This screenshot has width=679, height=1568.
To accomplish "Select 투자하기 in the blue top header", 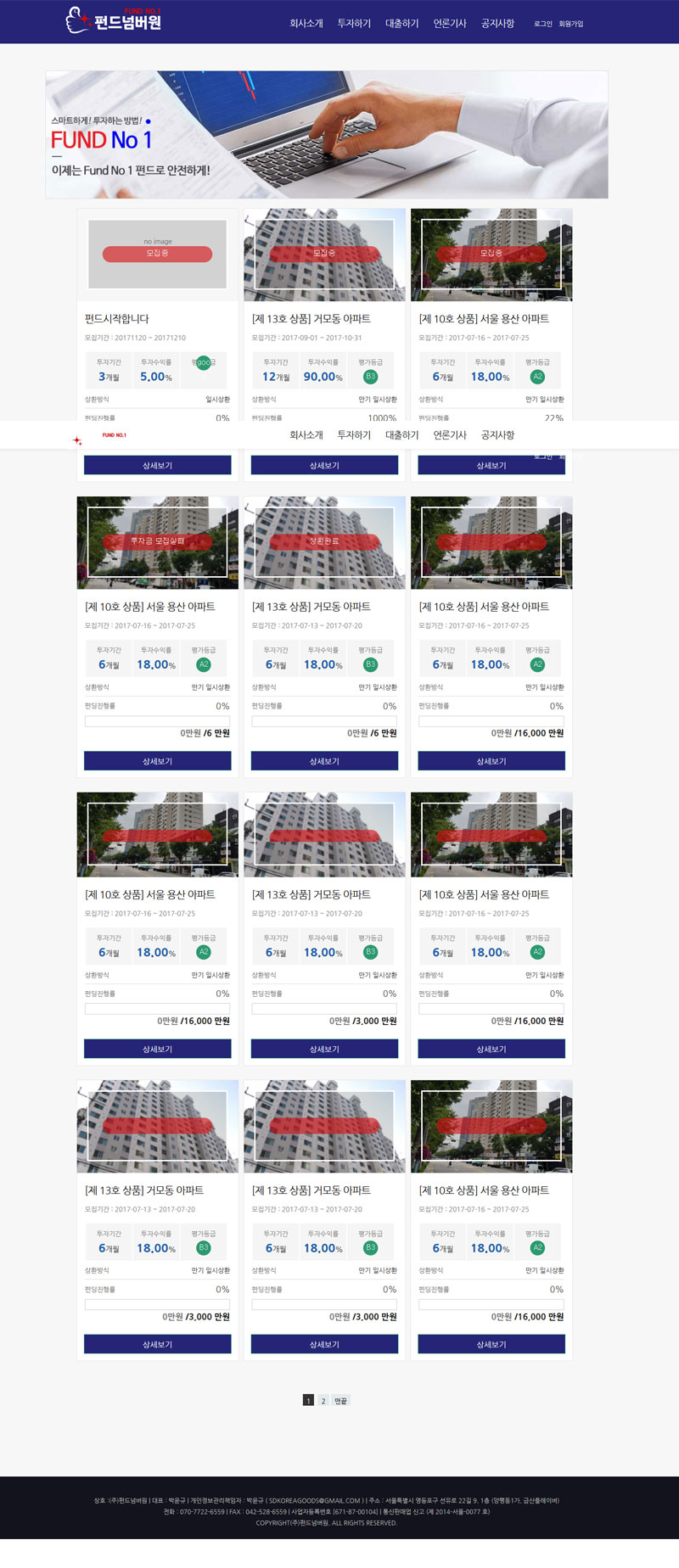I will tap(354, 24).
